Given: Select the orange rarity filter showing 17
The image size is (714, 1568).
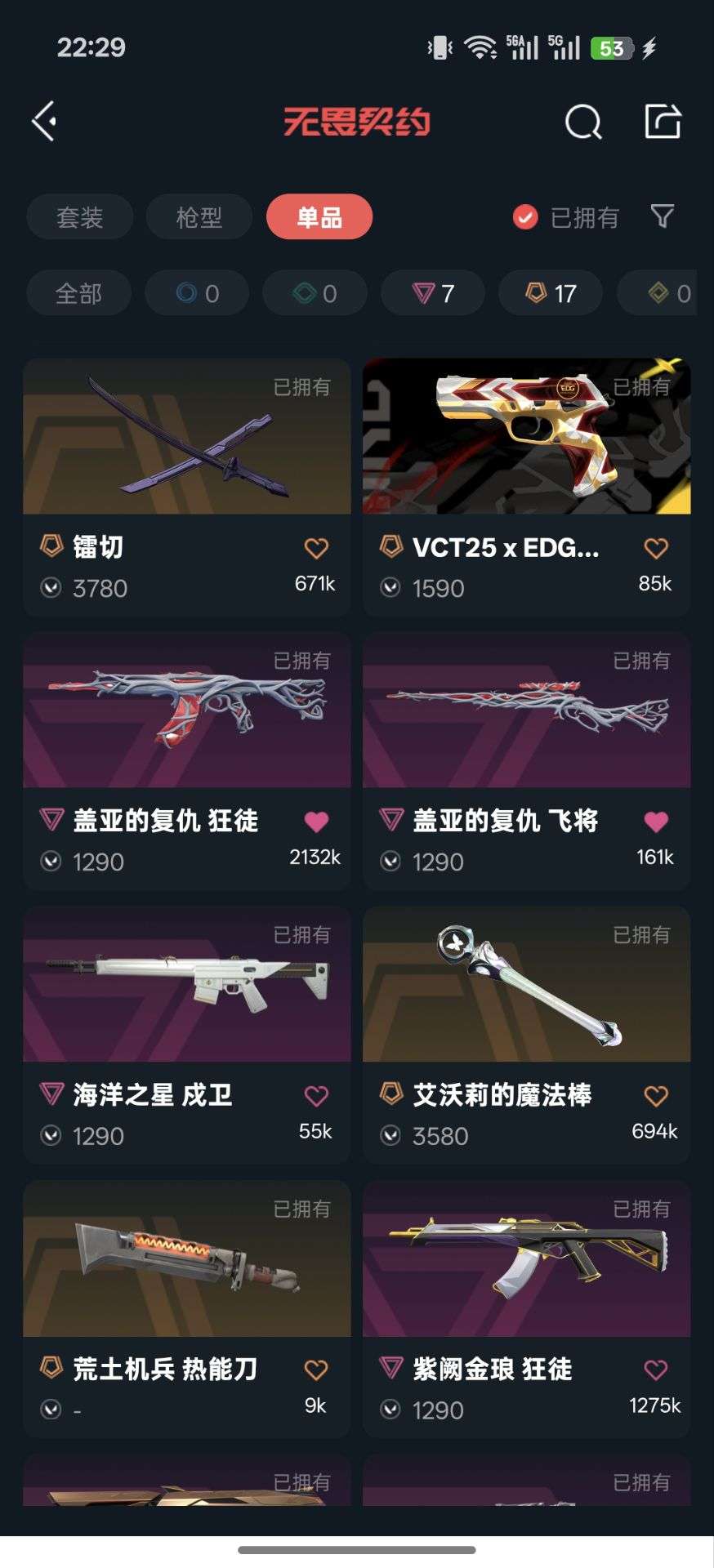Looking at the screenshot, I should [550, 292].
